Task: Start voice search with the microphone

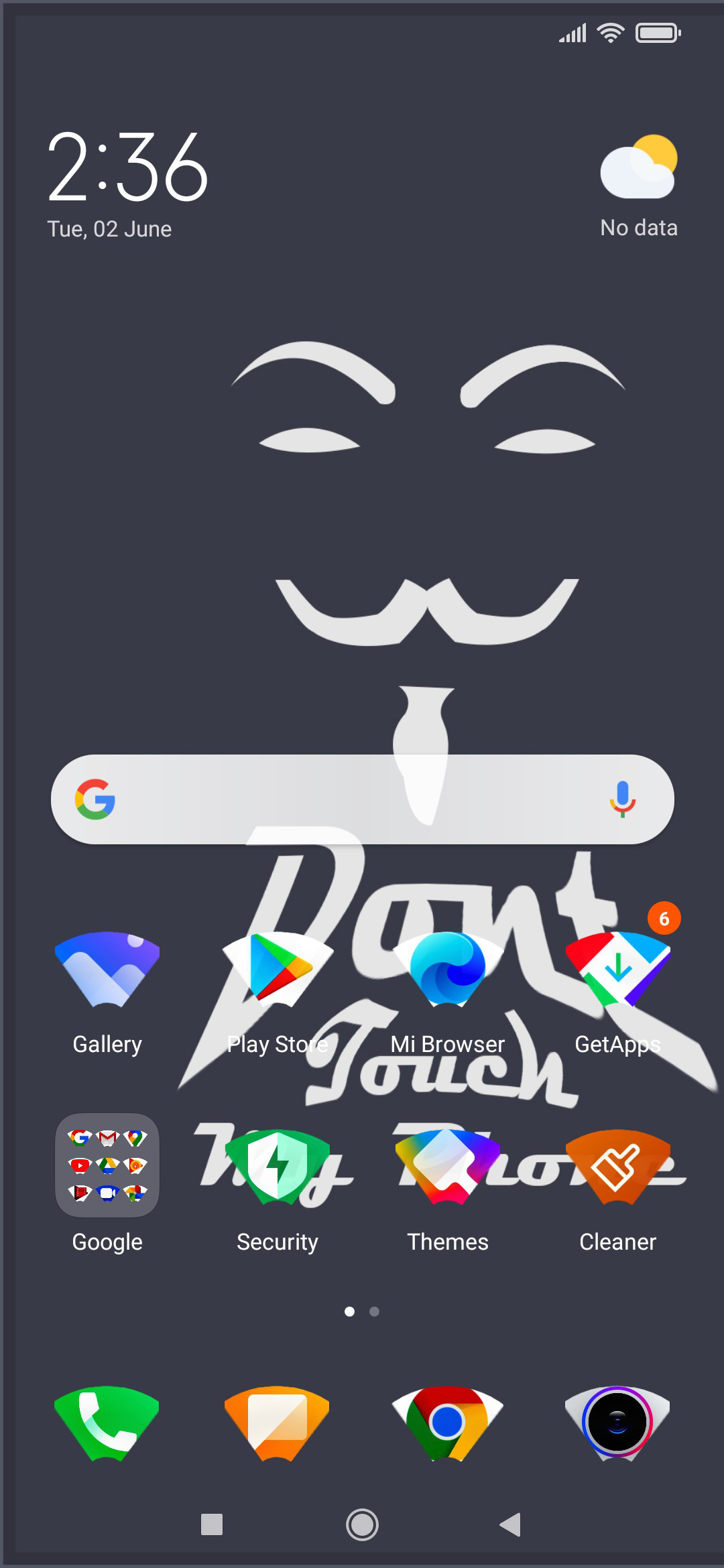Action: [x=622, y=799]
